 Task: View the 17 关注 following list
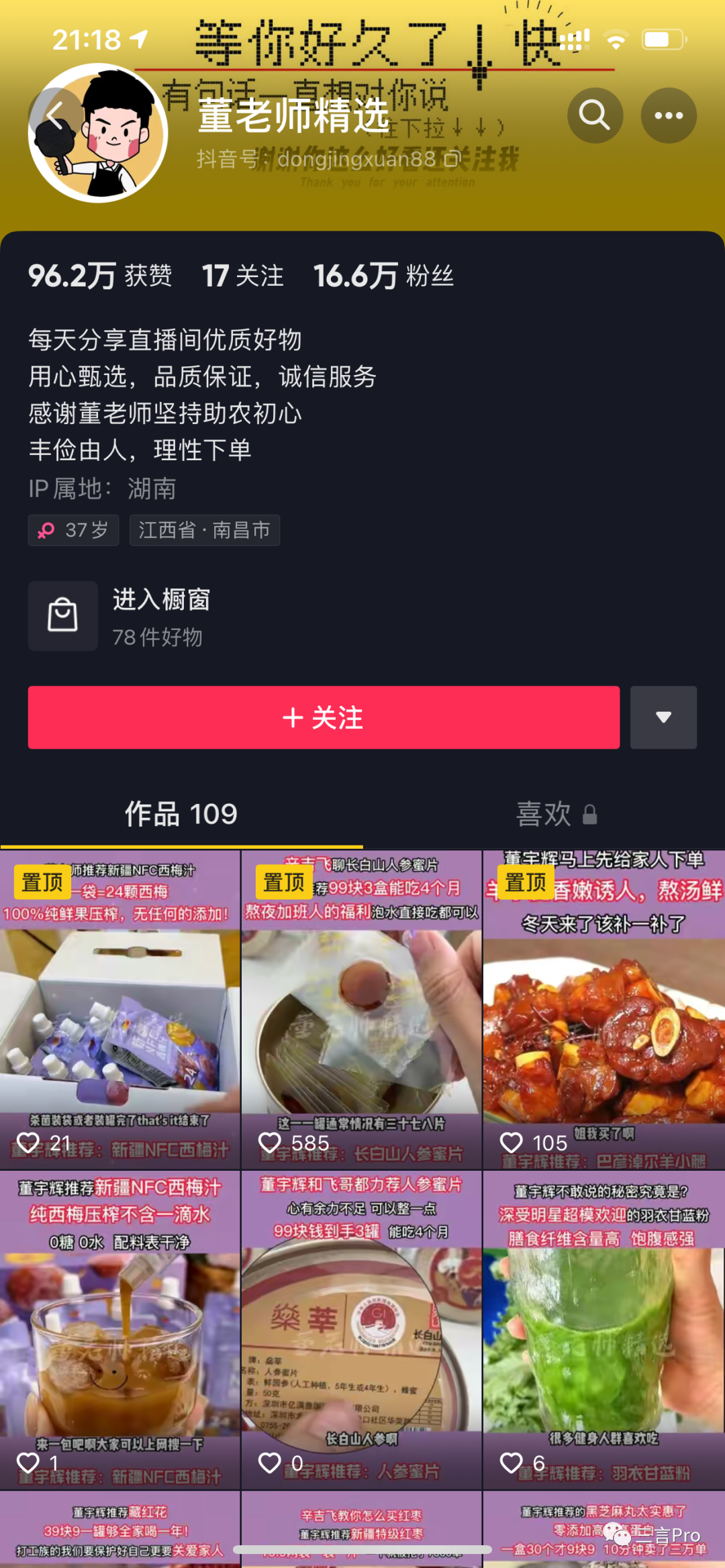point(243,276)
